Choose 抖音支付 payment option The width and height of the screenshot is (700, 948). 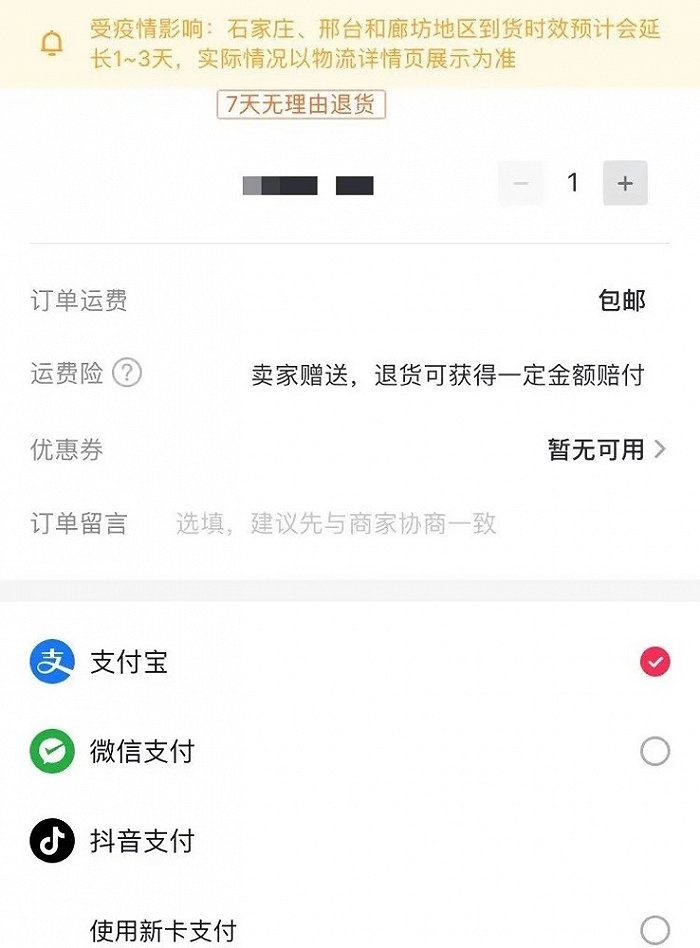tap(350, 841)
